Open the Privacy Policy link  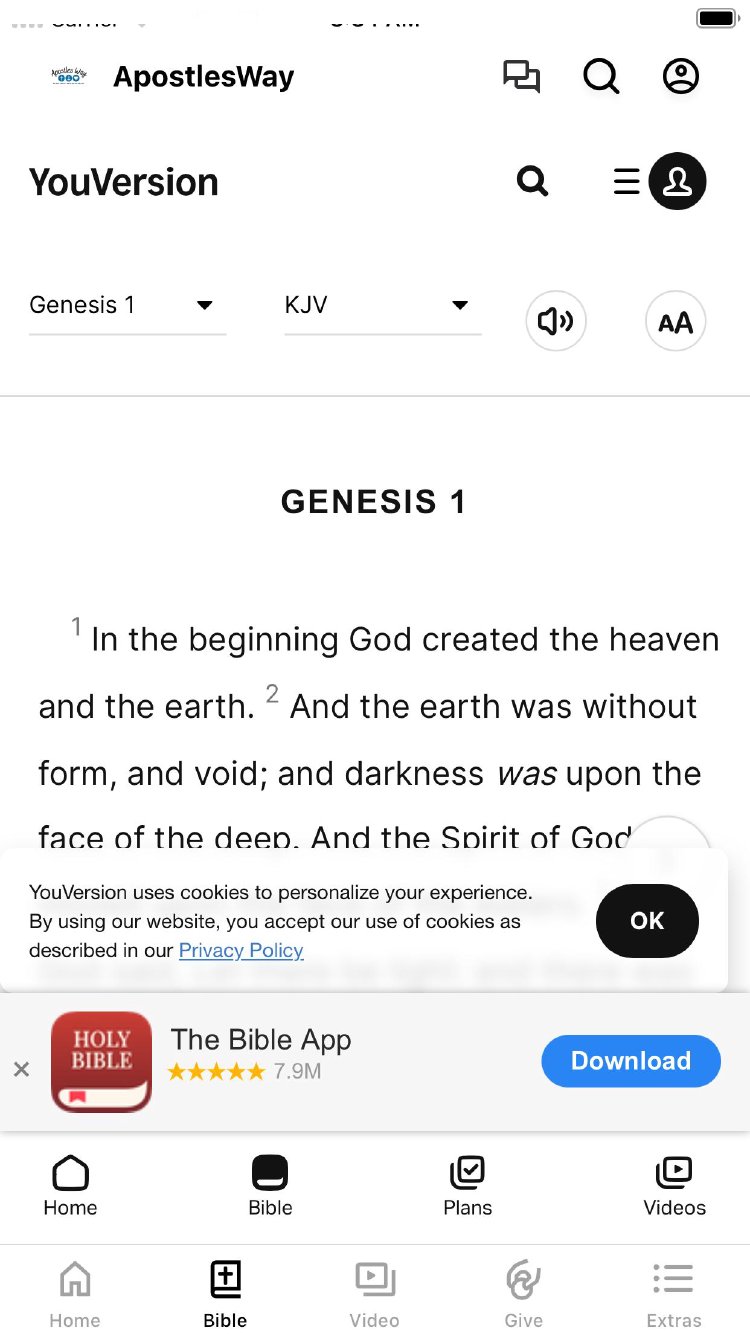pos(241,950)
